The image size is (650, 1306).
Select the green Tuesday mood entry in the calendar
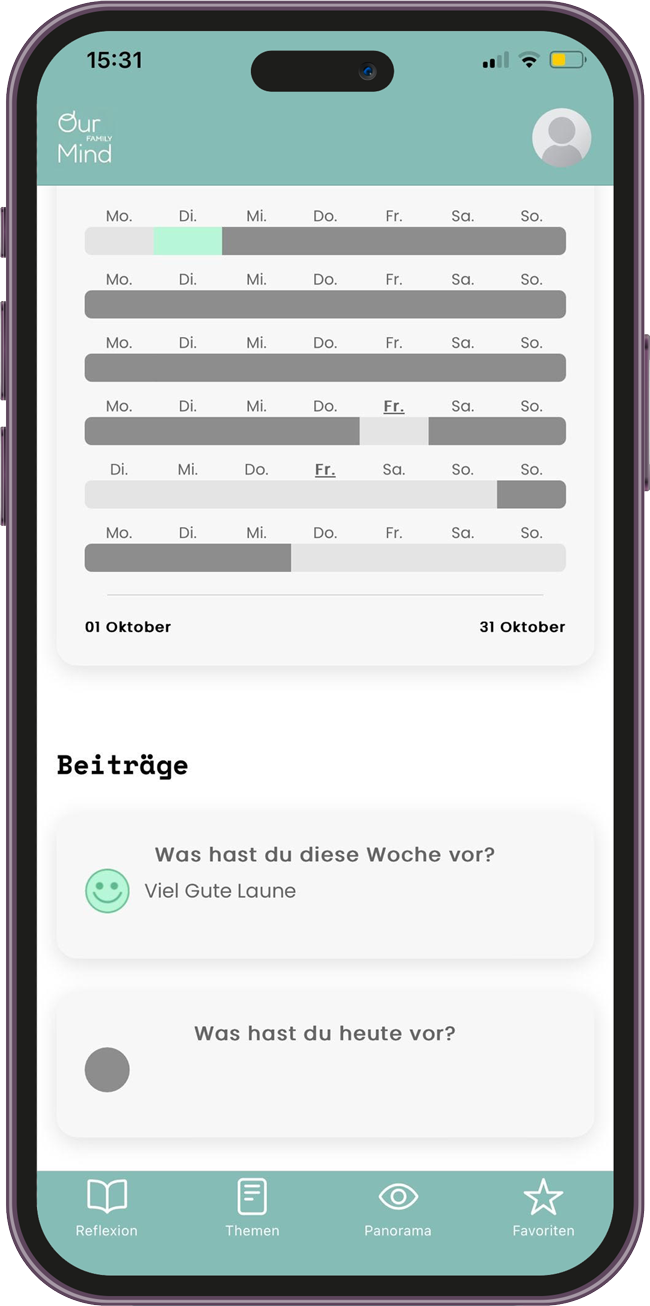pos(188,241)
